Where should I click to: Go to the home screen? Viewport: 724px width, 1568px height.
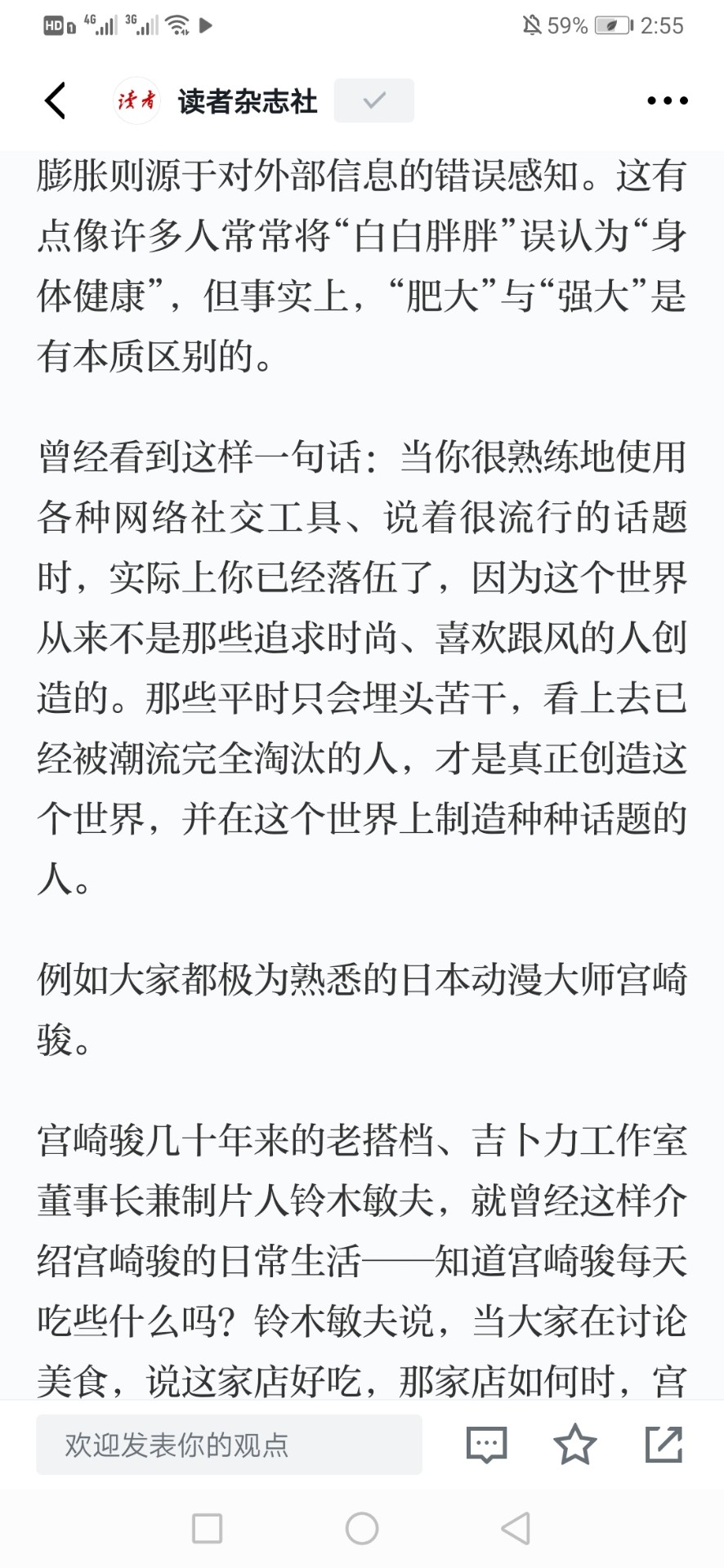pyautogui.click(x=362, y=1528)
